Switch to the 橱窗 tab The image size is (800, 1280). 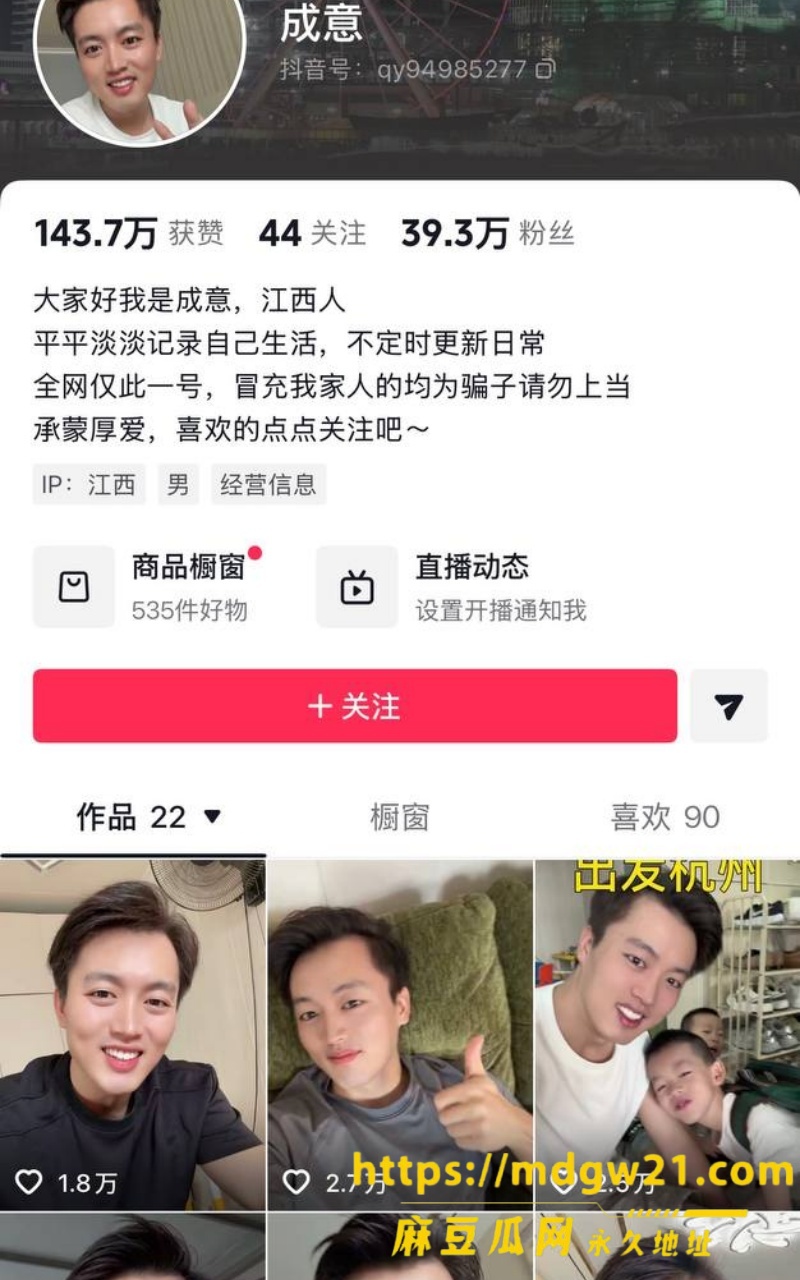pos(399,817)
